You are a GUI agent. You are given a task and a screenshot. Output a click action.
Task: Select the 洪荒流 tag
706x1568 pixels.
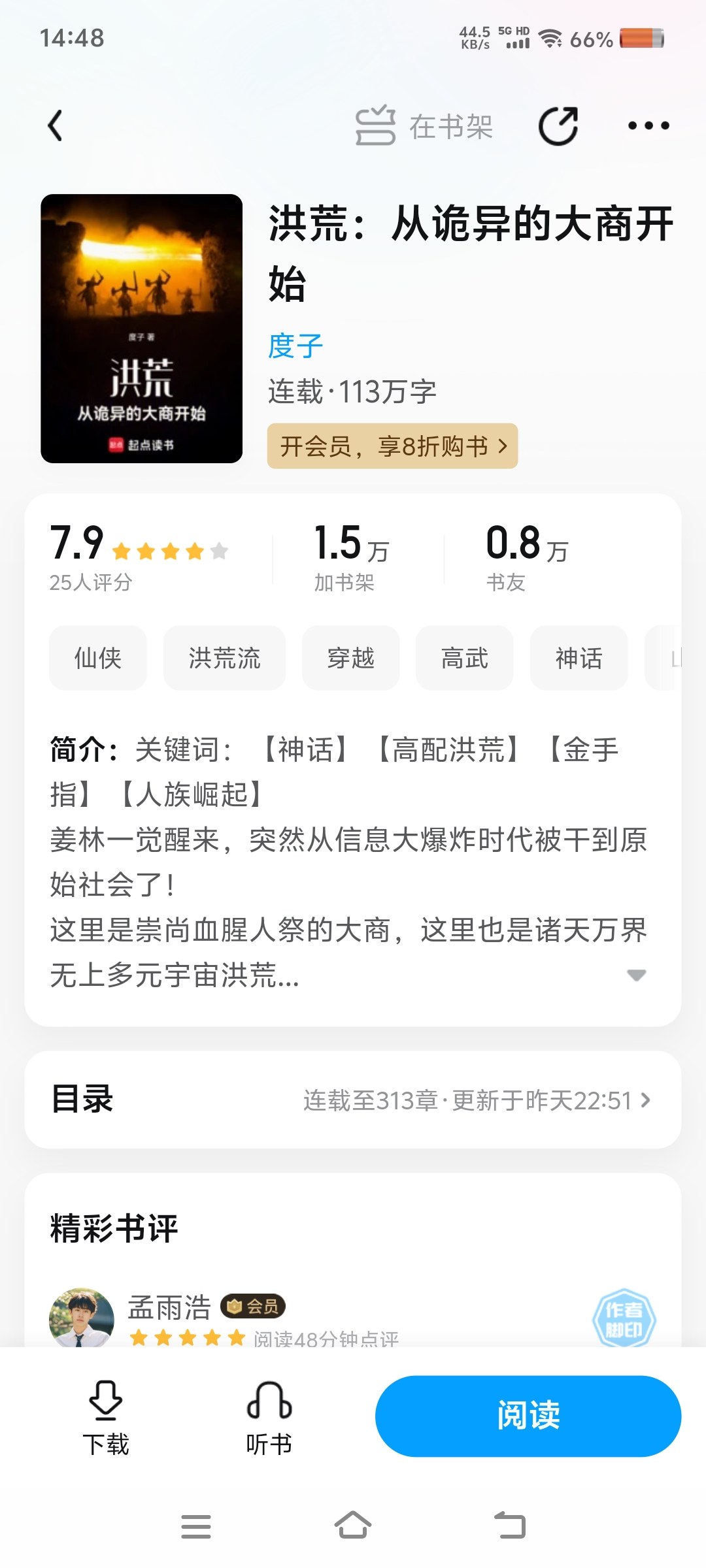tap(224, 658)
